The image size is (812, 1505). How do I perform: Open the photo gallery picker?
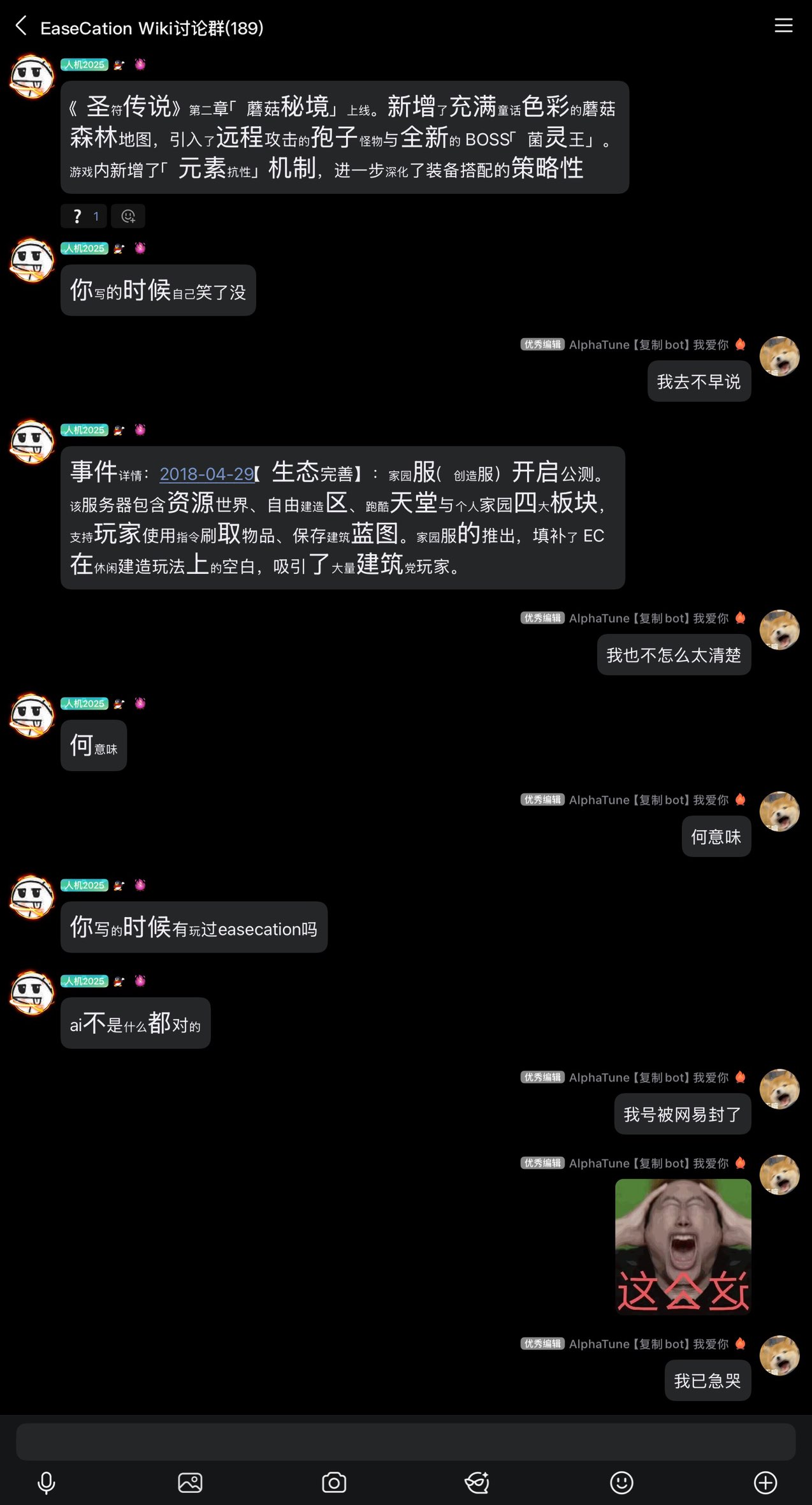click(x=190, y=1483)
